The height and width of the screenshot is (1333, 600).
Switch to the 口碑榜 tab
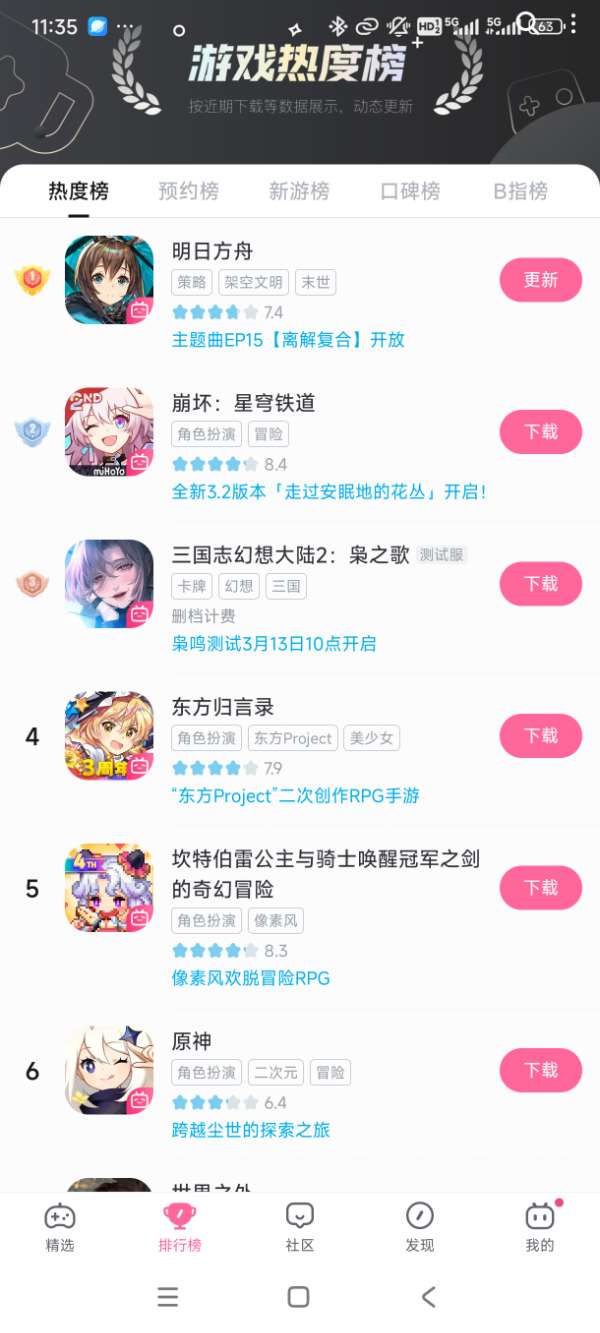(x=410, y=191)
